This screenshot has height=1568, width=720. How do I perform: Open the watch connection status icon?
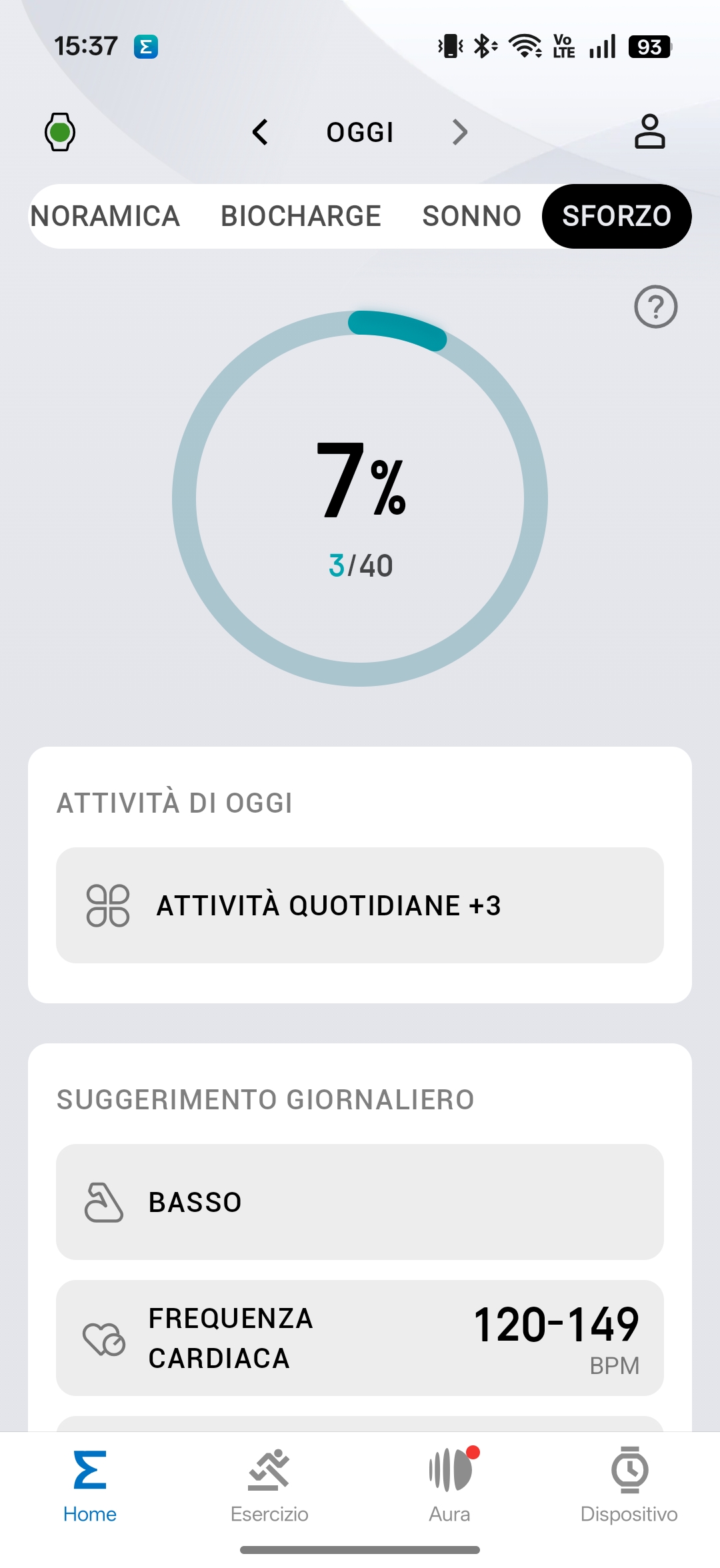(x=60, y=132)
